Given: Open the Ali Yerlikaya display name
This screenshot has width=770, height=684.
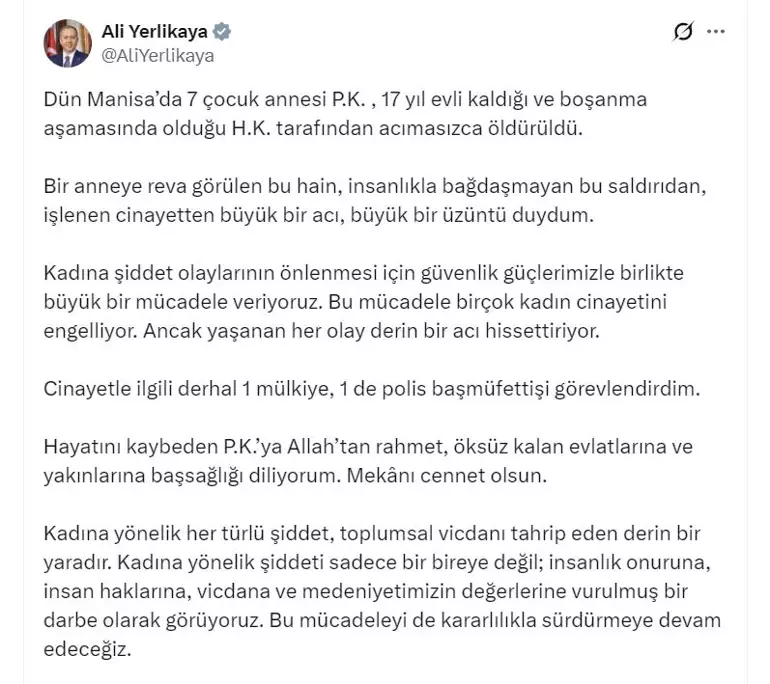Looking at the screenshot, I should 155,31.
